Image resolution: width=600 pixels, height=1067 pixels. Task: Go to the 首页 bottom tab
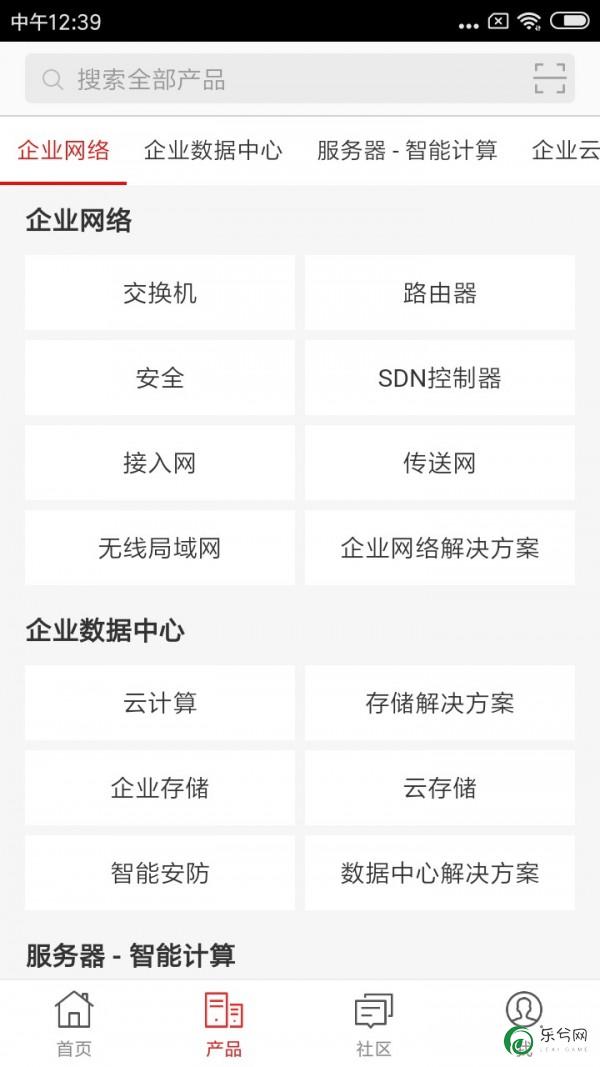pyautogui.click(x=74, y=1023)
